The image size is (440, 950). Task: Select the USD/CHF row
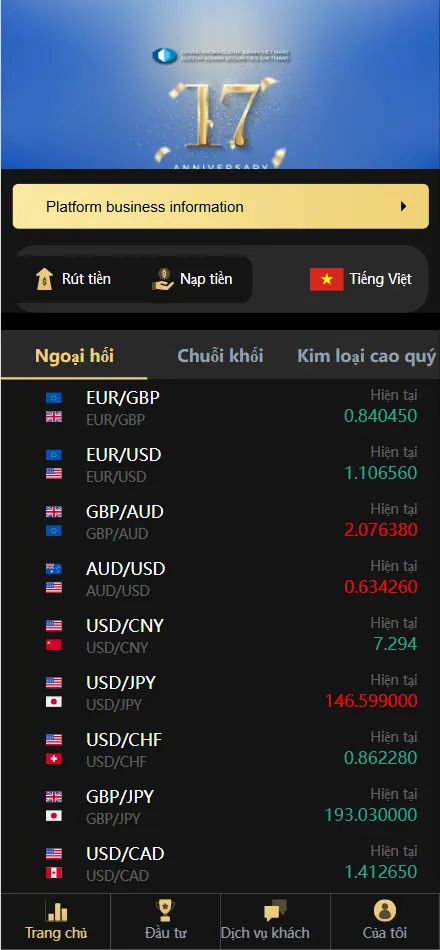tap(220, 749)
